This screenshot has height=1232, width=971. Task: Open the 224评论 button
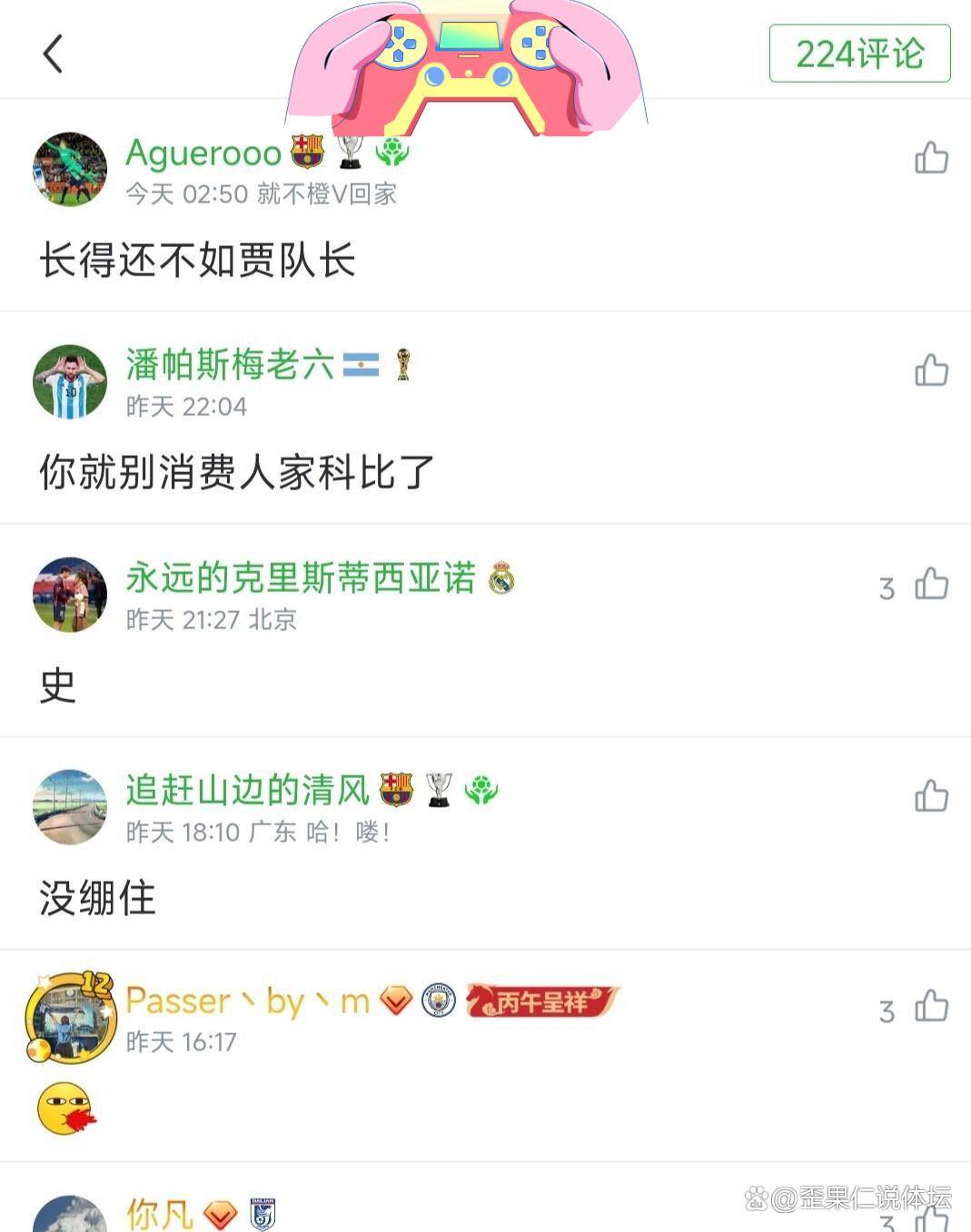pyautogui.click(x=859, y=54)
